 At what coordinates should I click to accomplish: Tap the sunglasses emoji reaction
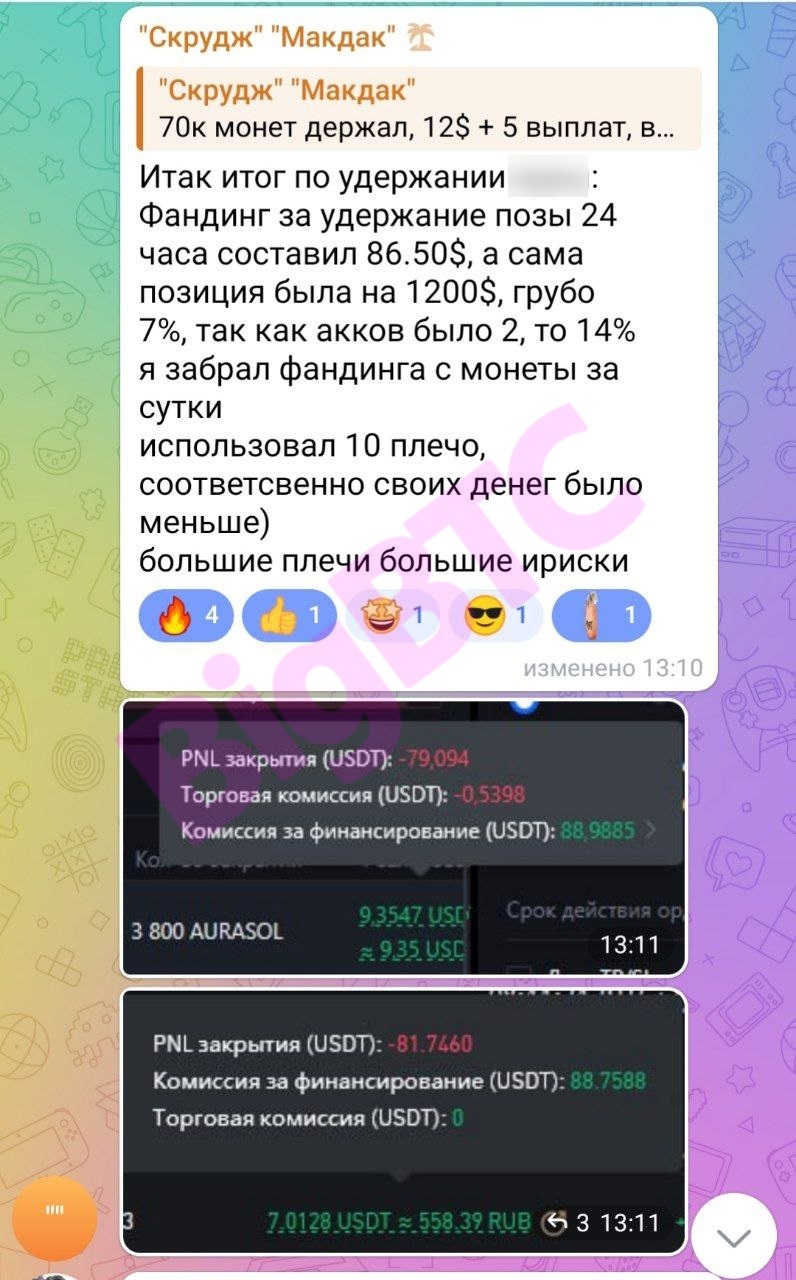[x=497, y=615]
